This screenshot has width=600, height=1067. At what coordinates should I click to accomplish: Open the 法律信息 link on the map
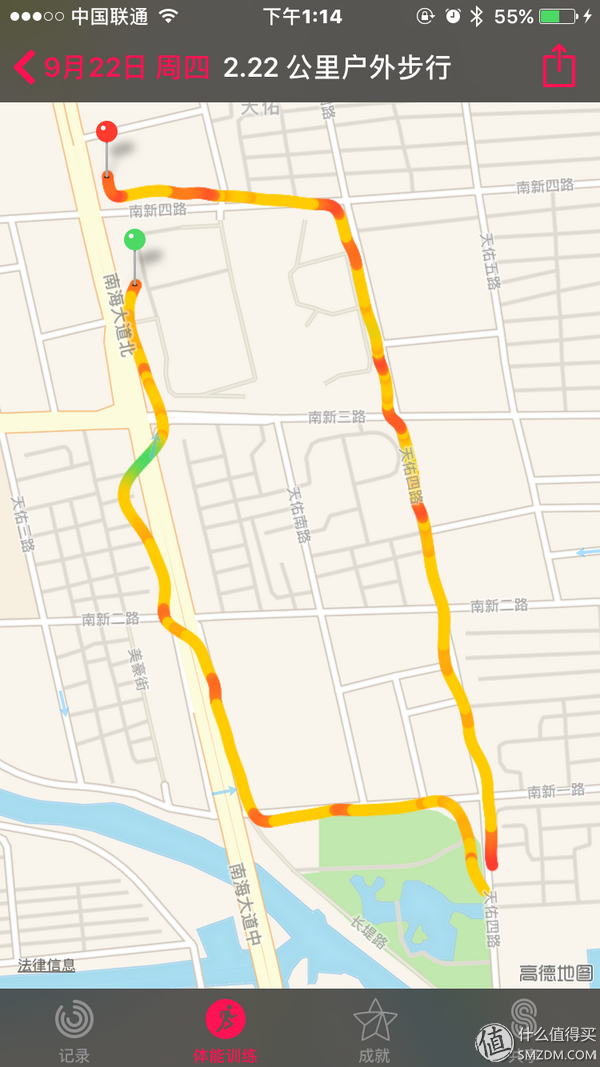(x=46, y=964)
